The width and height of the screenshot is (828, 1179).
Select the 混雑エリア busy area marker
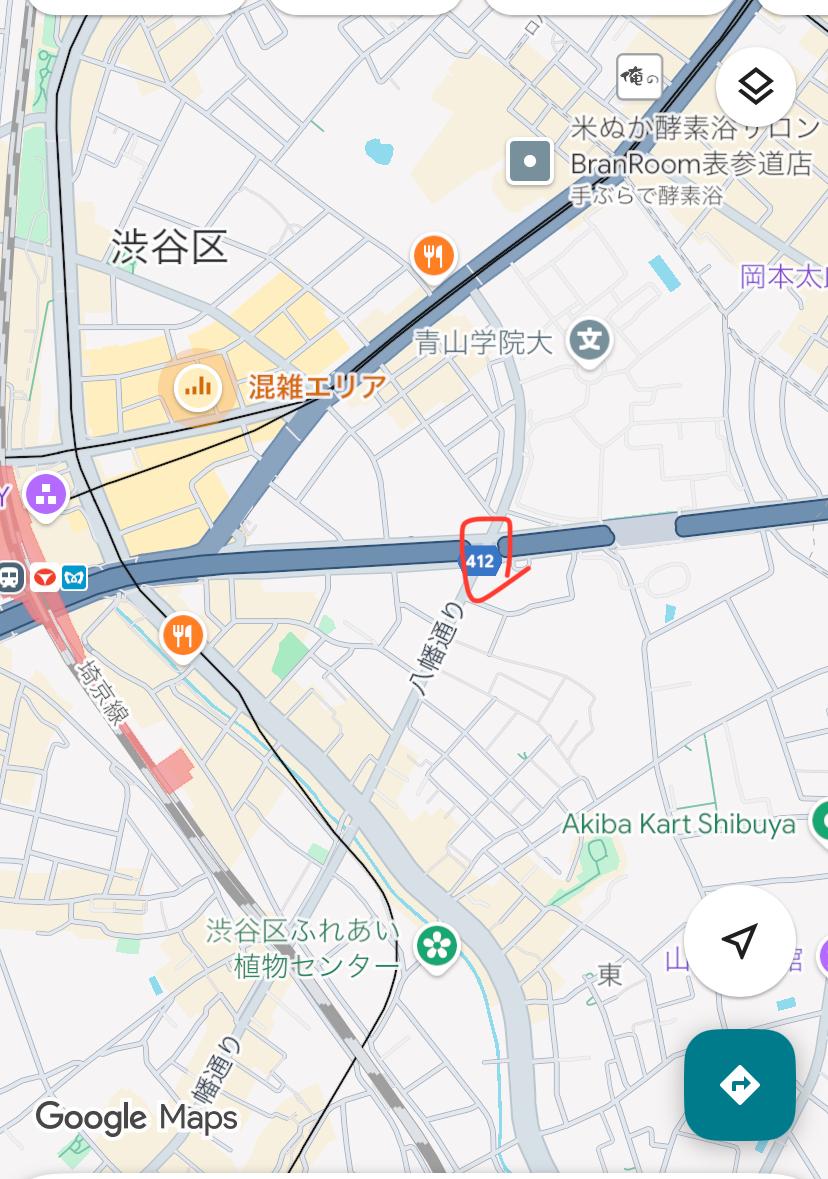tap(197, 385)
